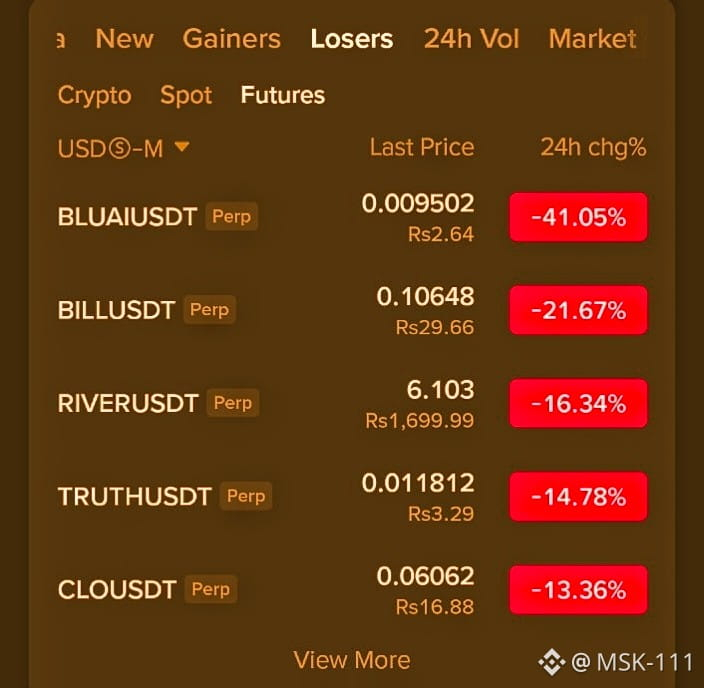704x688 pixels.
Task: Open the CLOUSDT perpetual contract
Action: [352, 590]
